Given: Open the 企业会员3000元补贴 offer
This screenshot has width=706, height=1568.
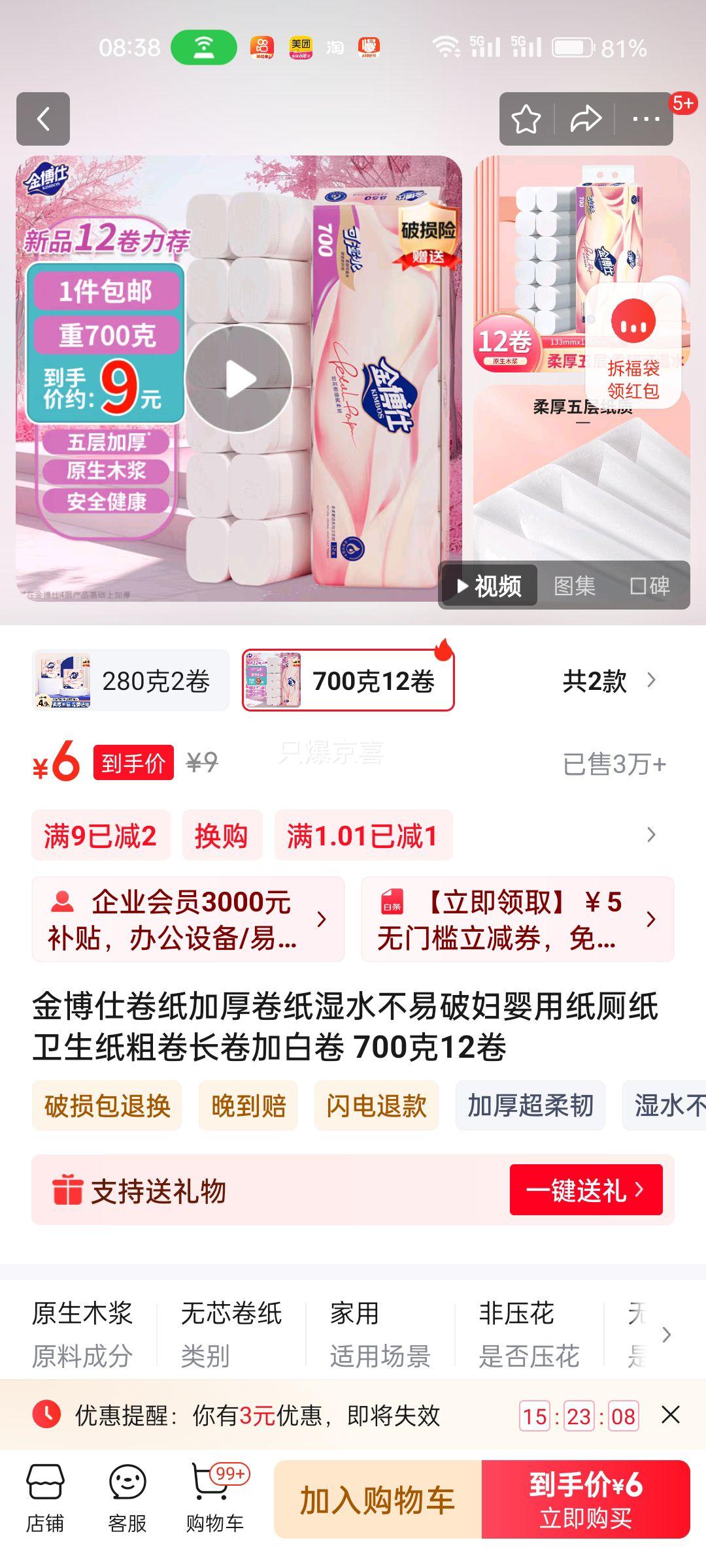Looking at the screenshot, I should click(x=188, y=919).
